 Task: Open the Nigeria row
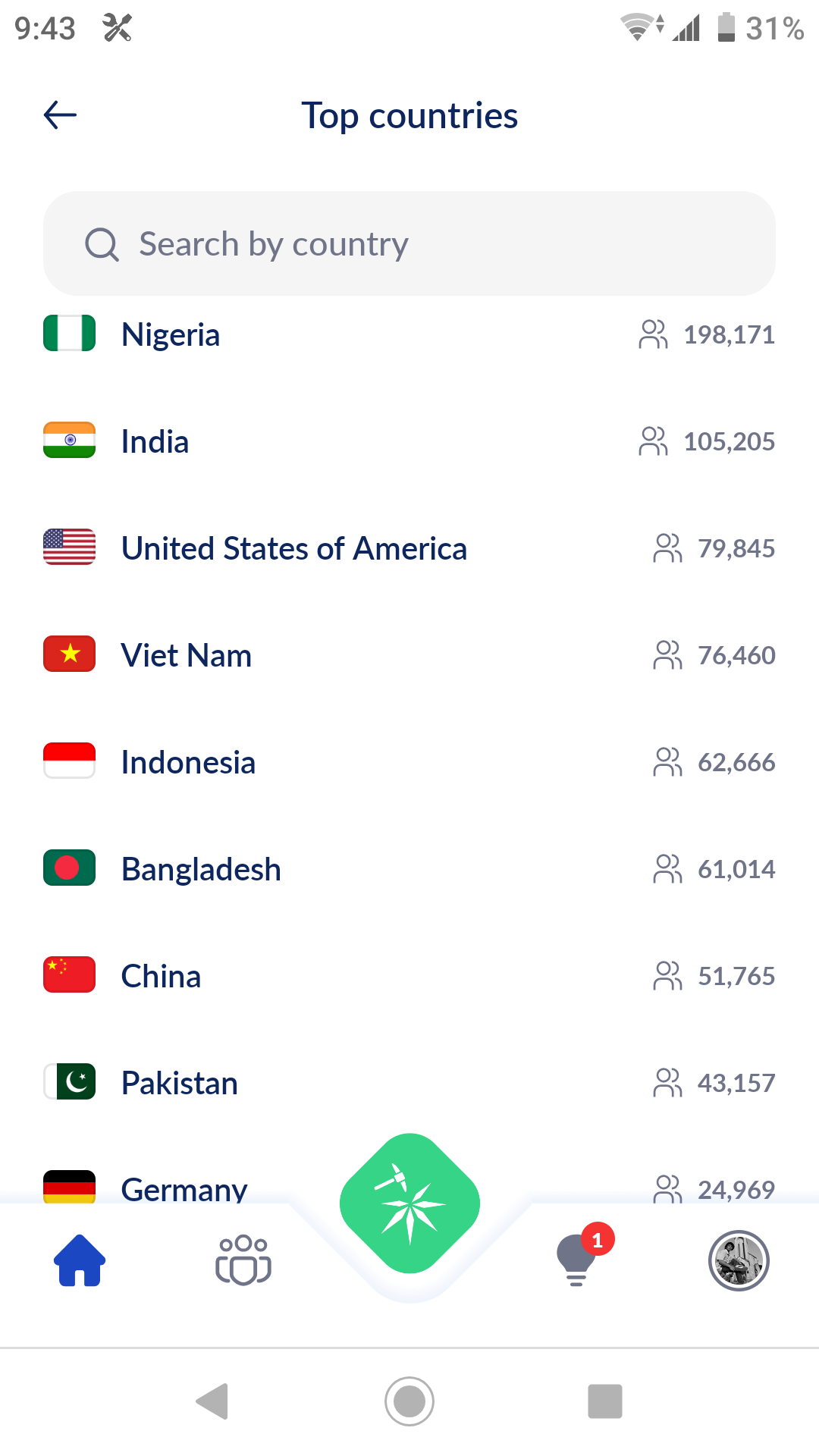coord(409,334)
